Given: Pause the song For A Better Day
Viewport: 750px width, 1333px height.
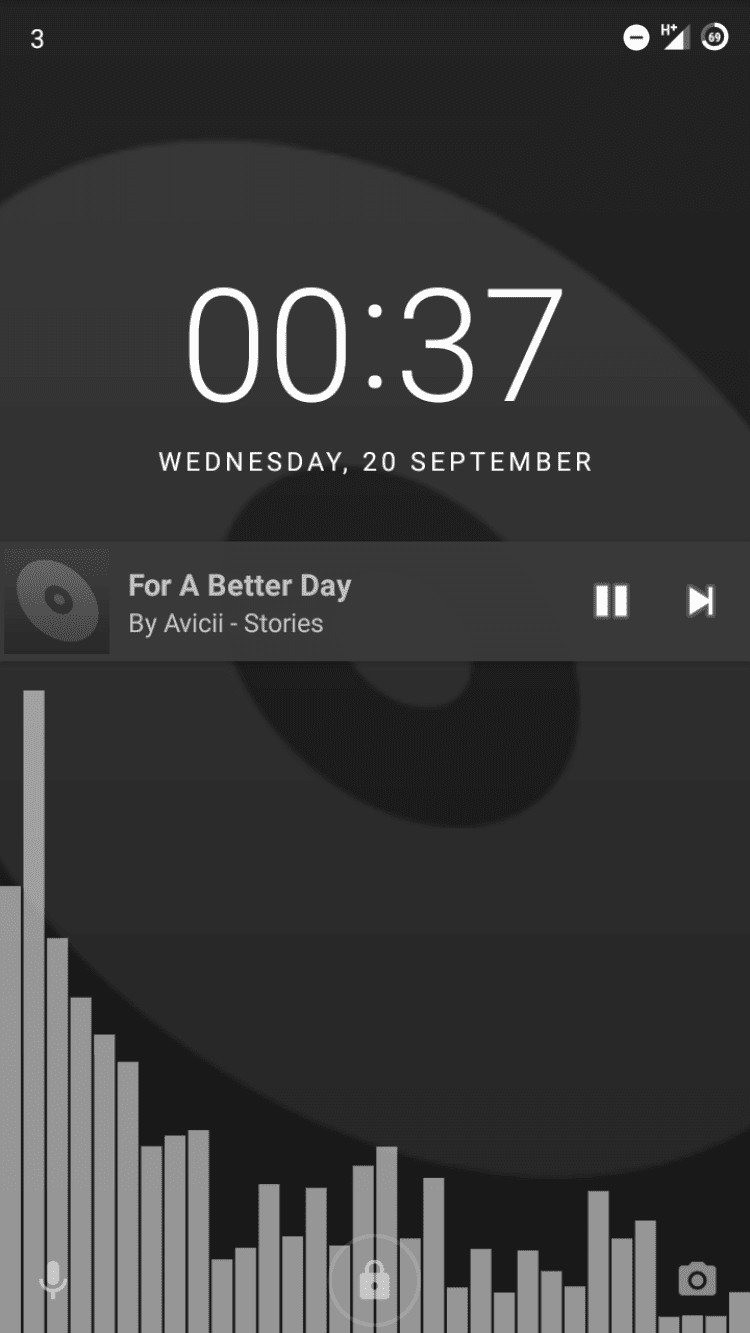Looking at the screenshot, I should point(611,601).
